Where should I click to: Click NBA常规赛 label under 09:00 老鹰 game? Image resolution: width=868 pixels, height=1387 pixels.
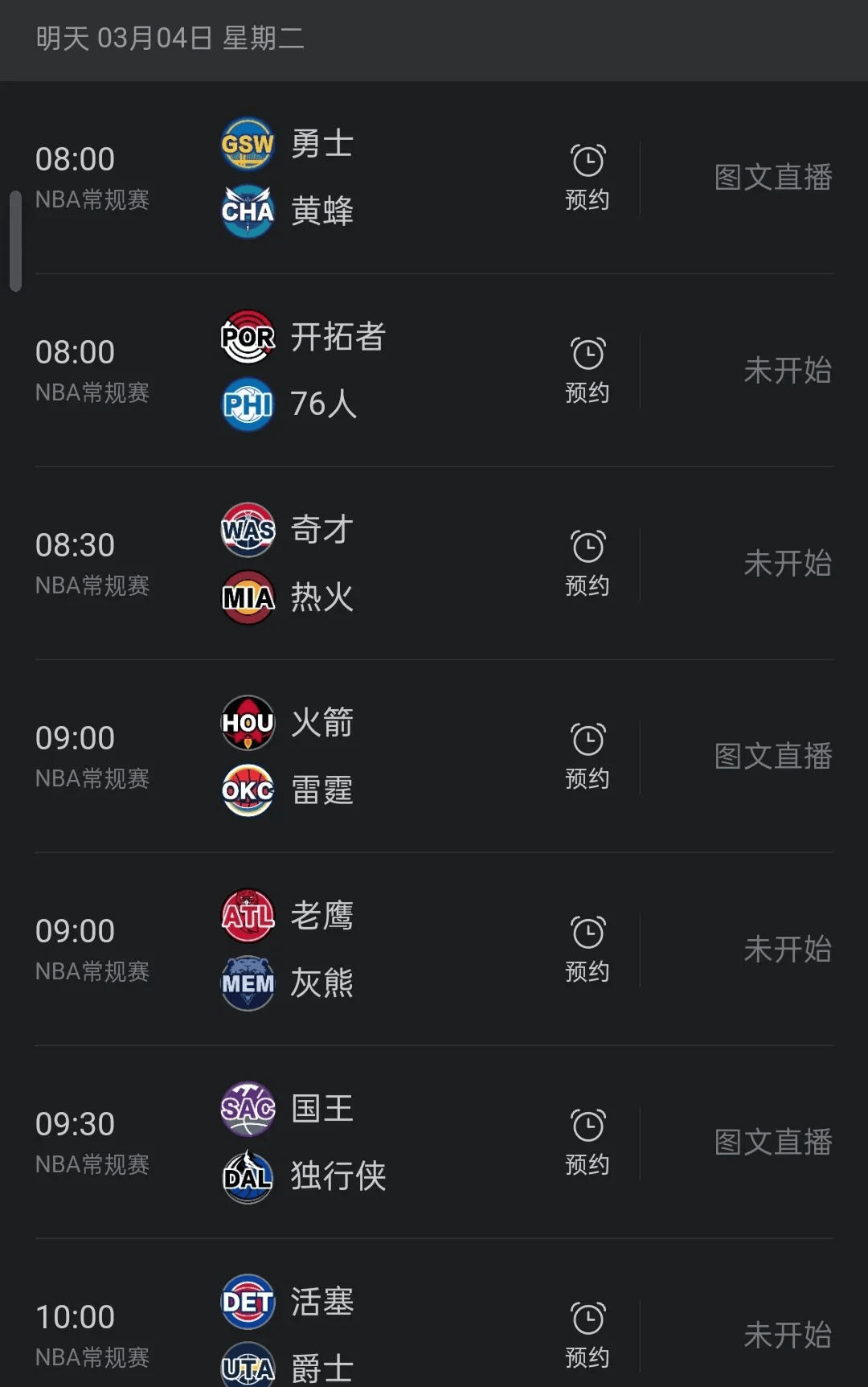(93, 972)
